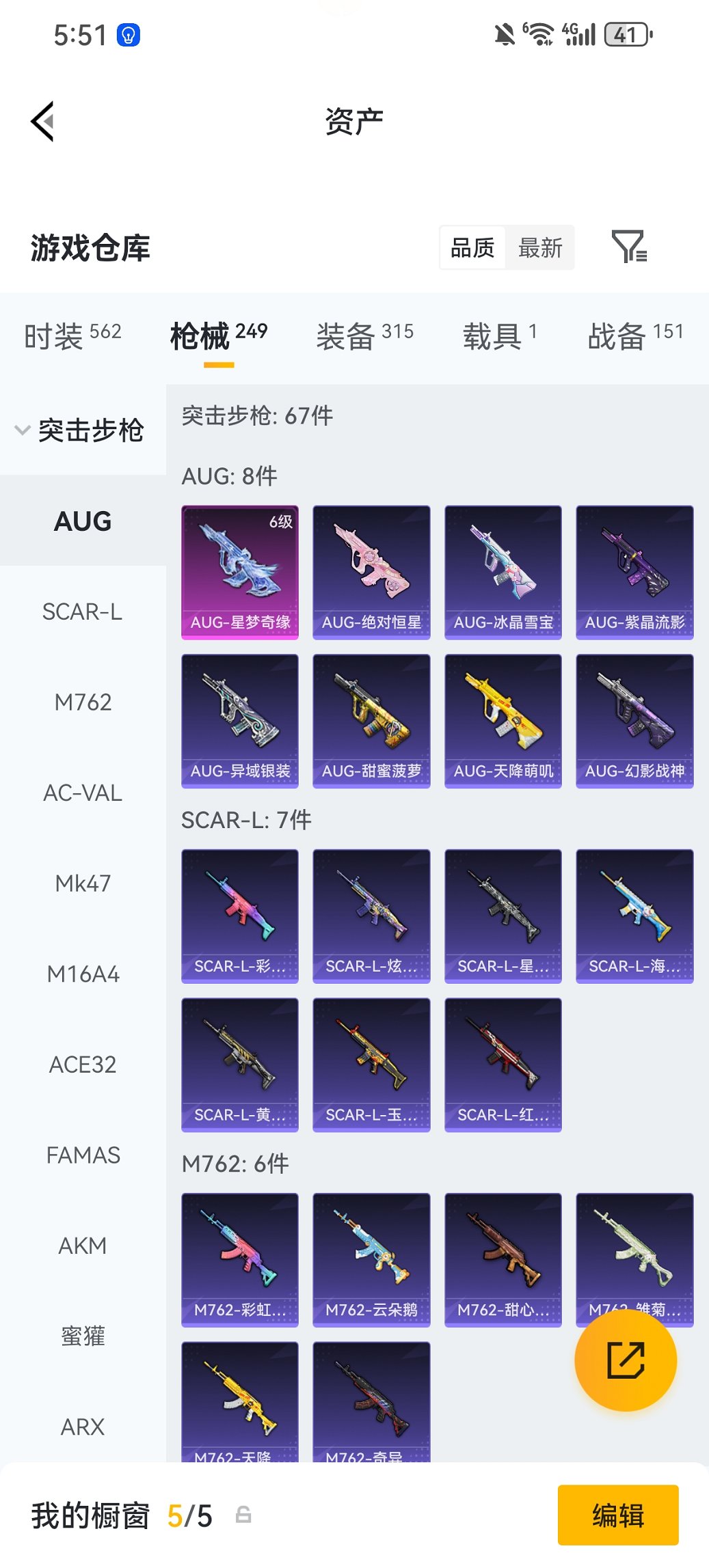Sort the warehouse by 最新
This screenshot has width=709, height=1568.
[x=539, y=247]
